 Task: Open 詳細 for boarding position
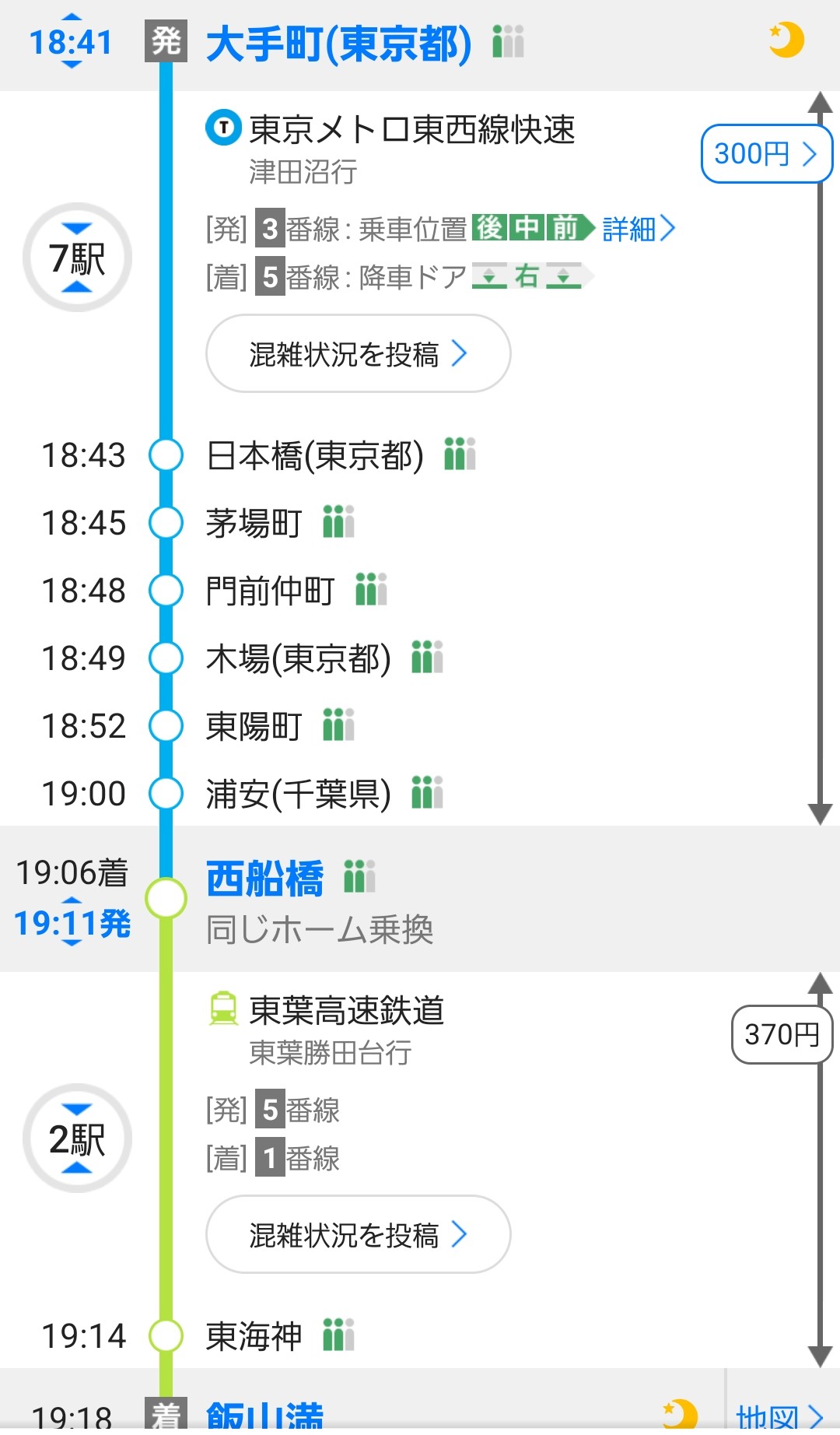click(638, 229)
